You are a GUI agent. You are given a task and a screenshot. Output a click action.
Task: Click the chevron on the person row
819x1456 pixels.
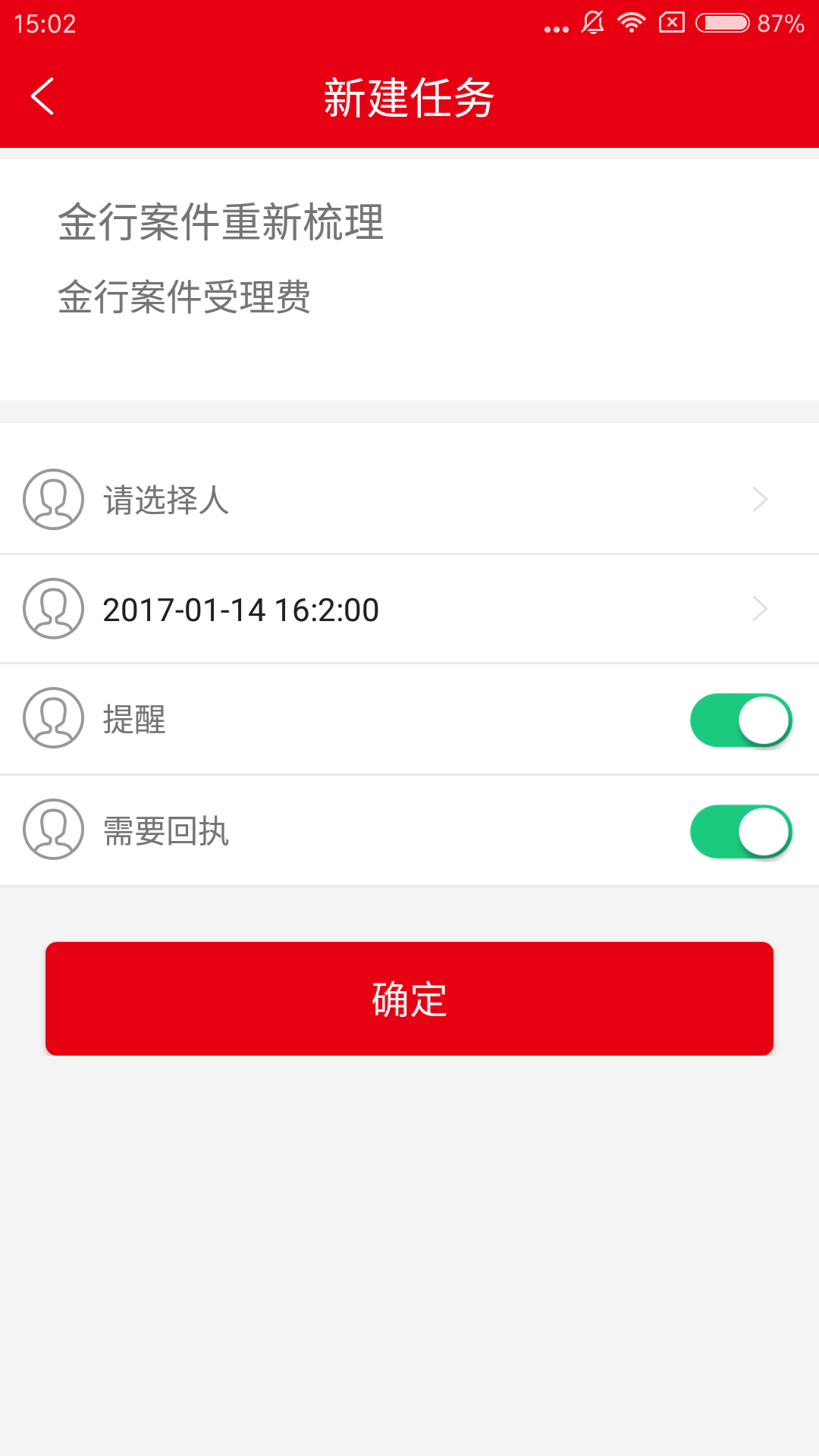coord(759,499)
